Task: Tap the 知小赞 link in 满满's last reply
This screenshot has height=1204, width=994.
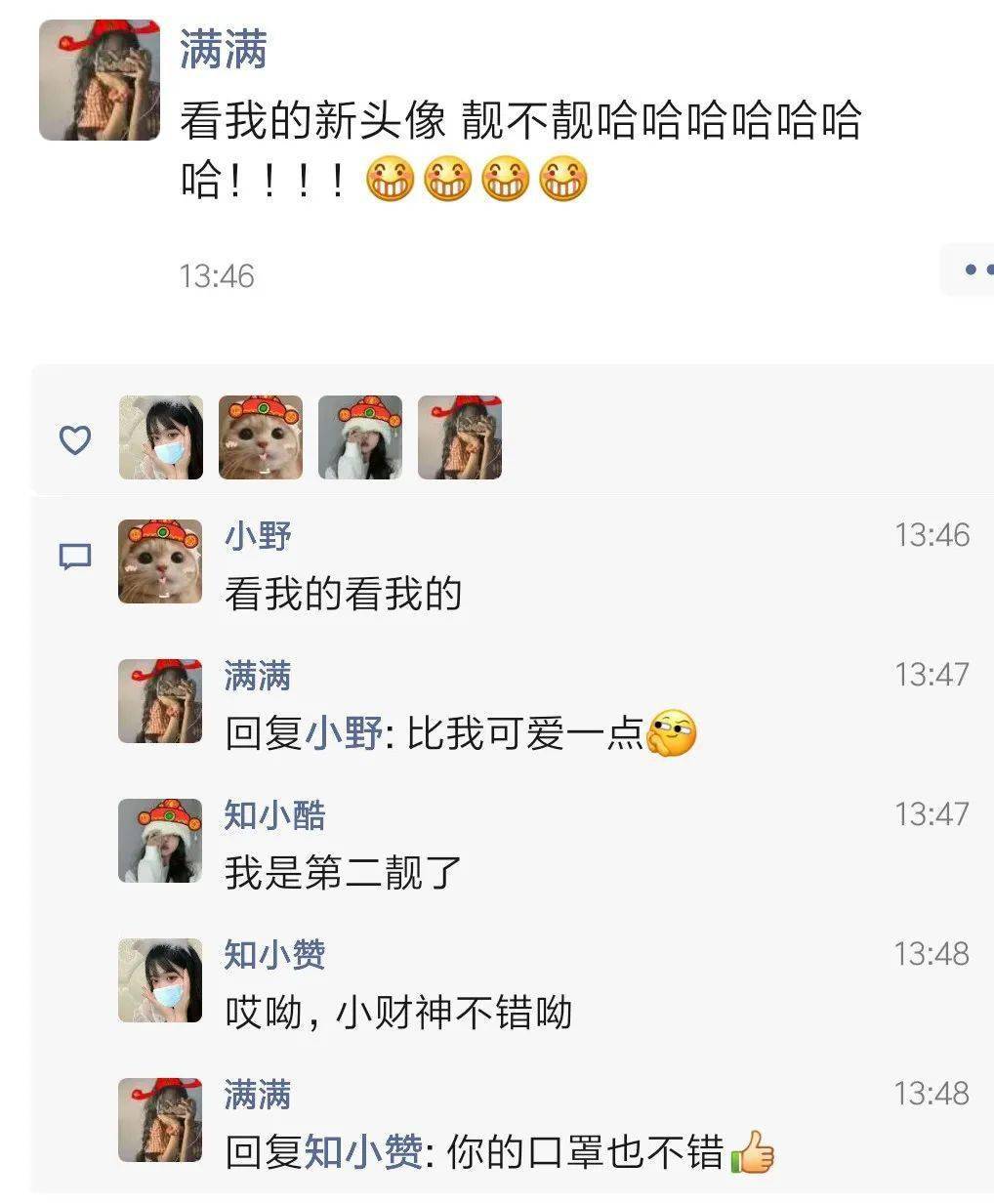Action: tap(363, 1152)
